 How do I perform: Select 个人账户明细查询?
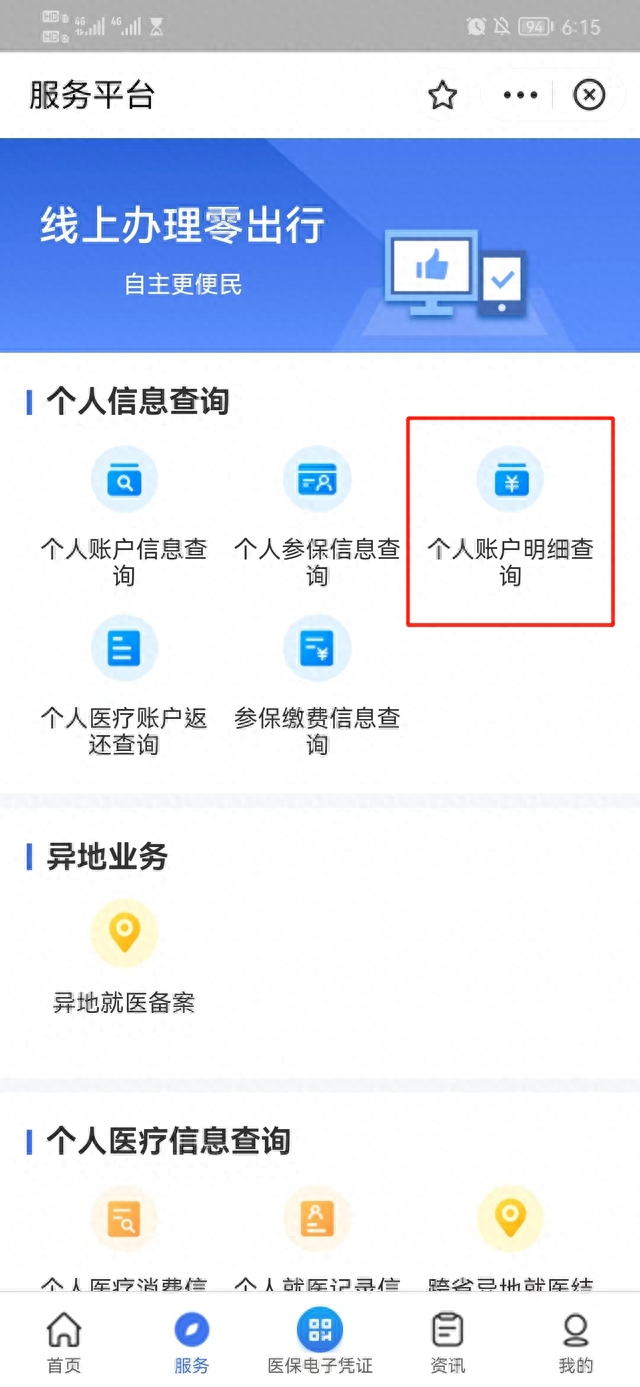pyautogui.click(x=510, y=517)
